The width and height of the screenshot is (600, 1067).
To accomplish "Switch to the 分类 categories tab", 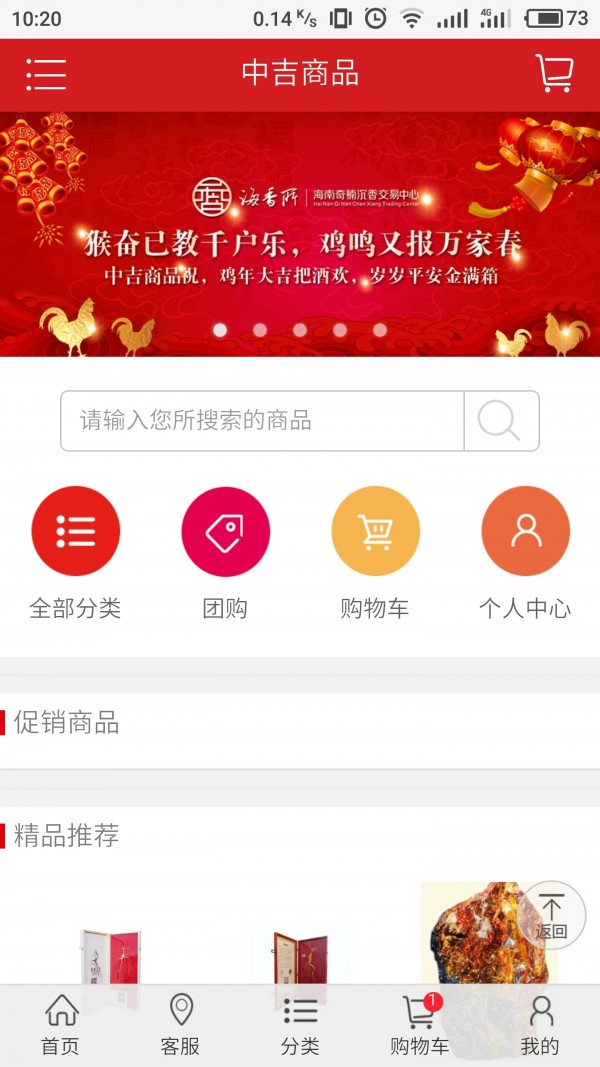I will click(x=300, y=1026).
